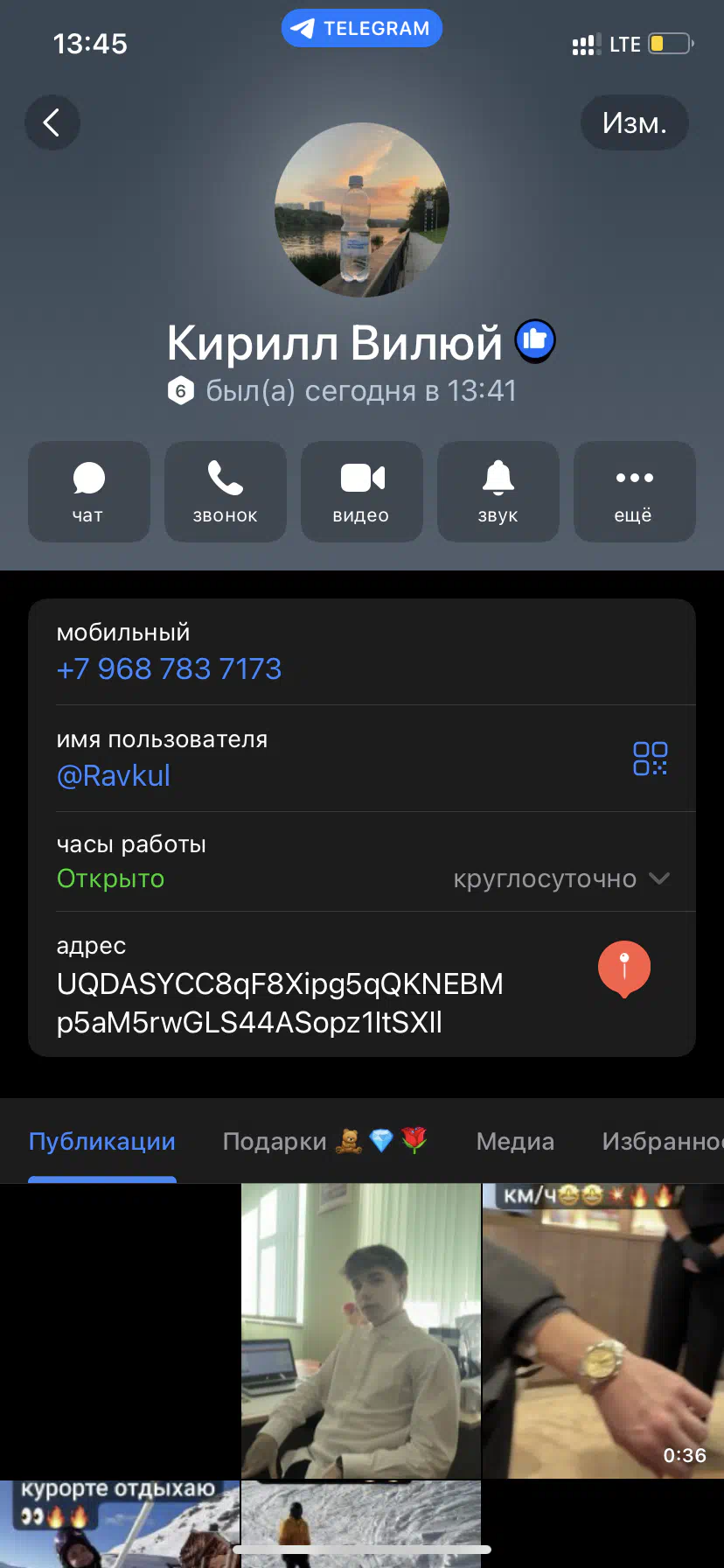724x1568 pixels.
Task: Open the profile photo of Кирилл Вилюй
Action: [362, 210]
